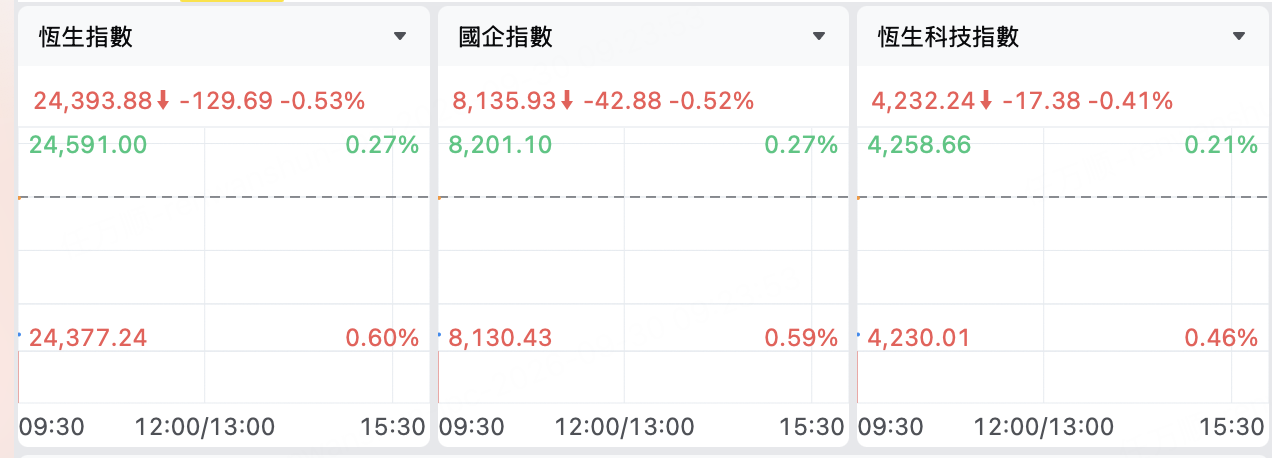Open the 國企指數 chart card

coord(643,226)
